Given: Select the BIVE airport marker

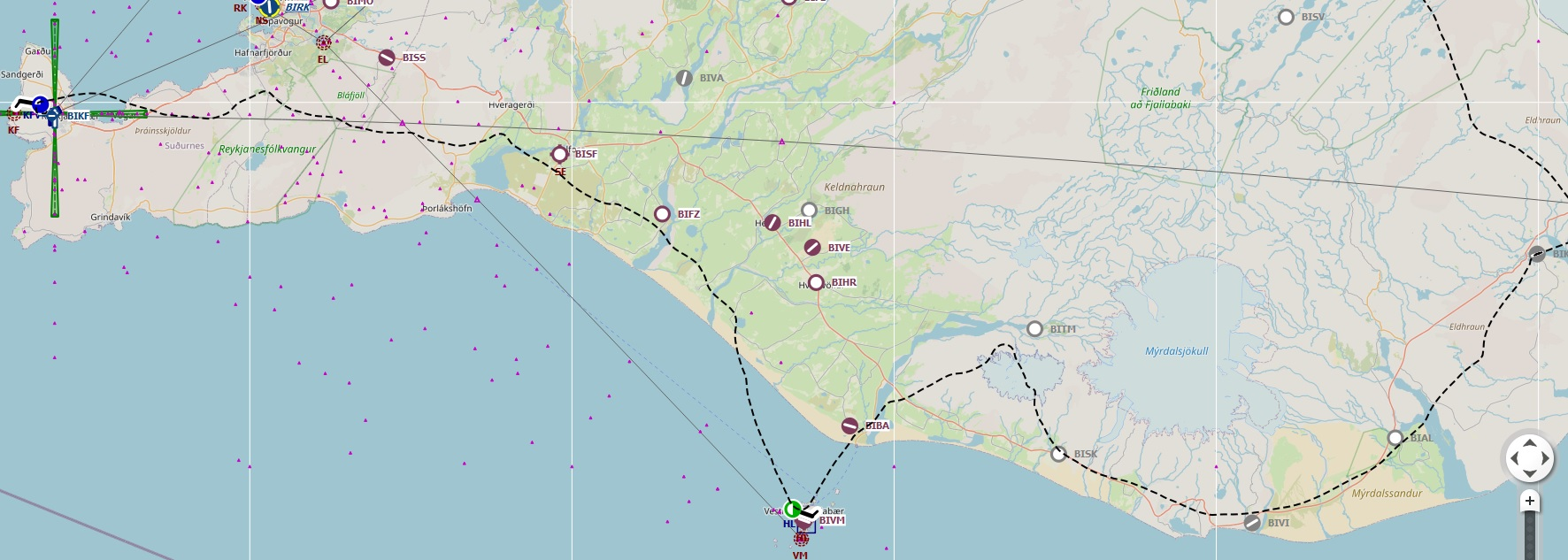Looking at the screenshot, I should [x=812, y=248].
